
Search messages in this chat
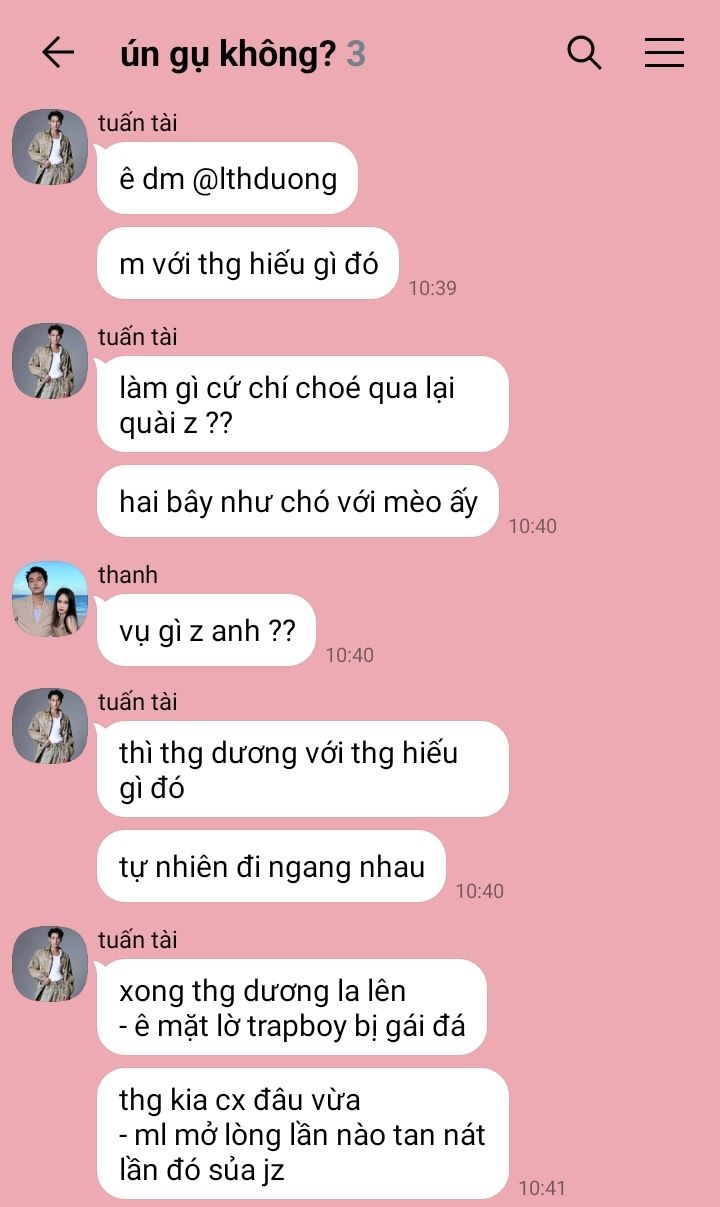[x=584, y=53]
